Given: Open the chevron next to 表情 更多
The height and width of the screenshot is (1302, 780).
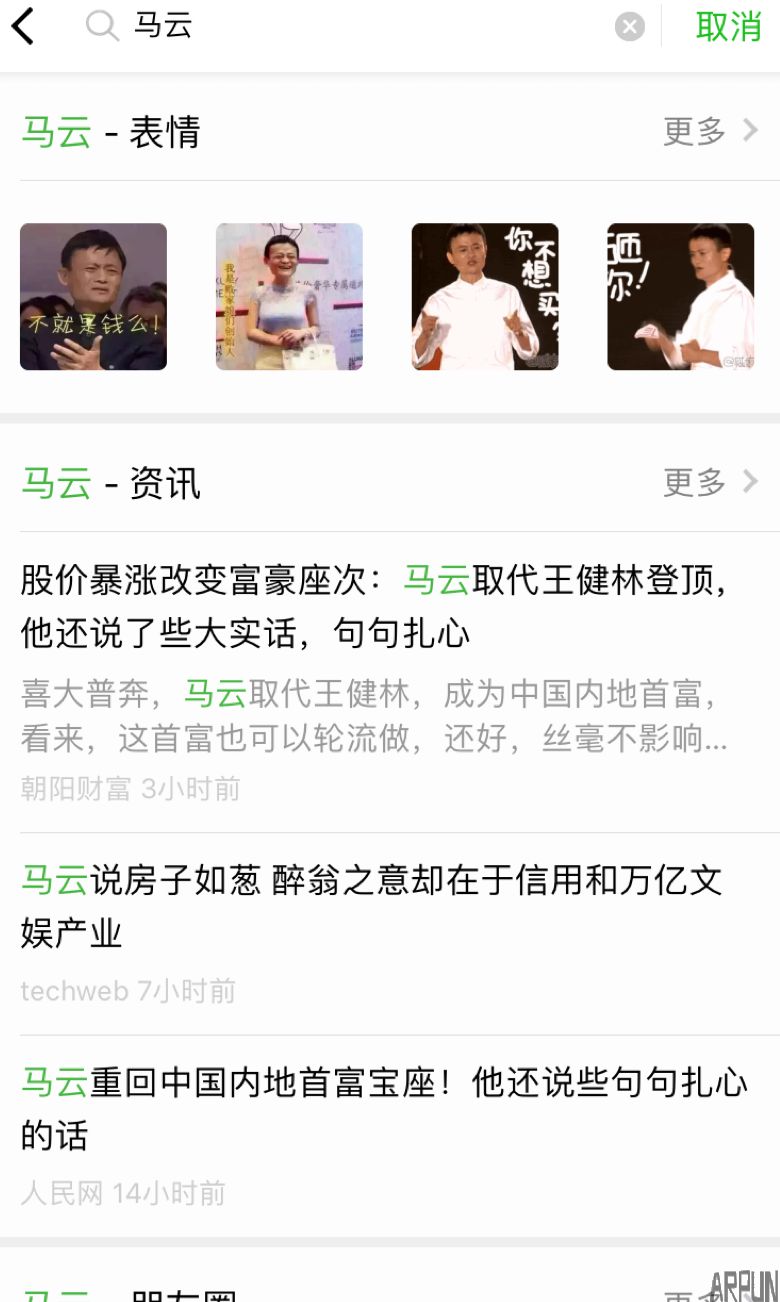Looking at the screenshot, I should tap(748, 130).
